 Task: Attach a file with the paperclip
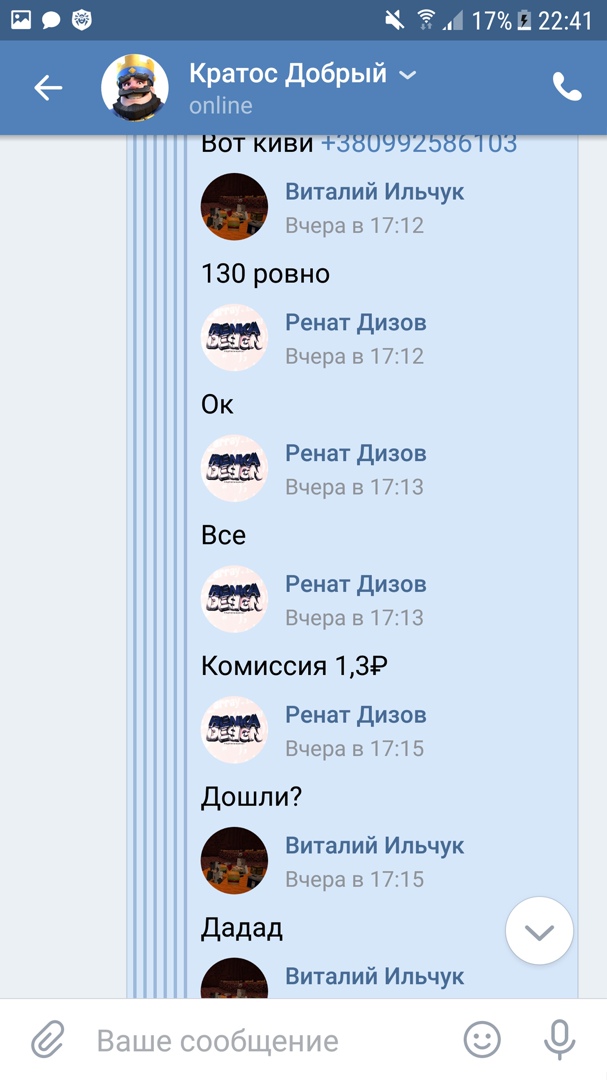47,1040
